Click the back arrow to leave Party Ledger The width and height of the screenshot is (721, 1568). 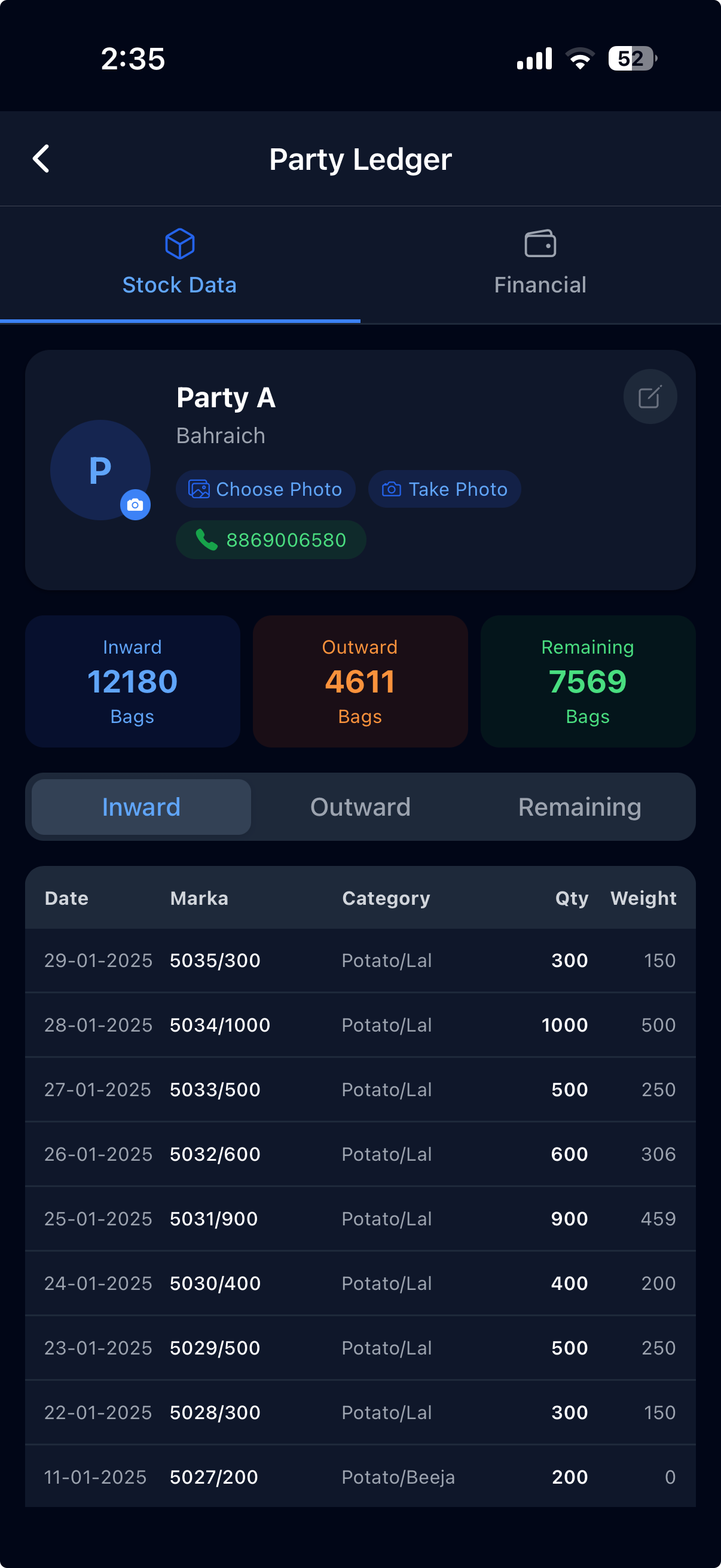click(41, 158)
